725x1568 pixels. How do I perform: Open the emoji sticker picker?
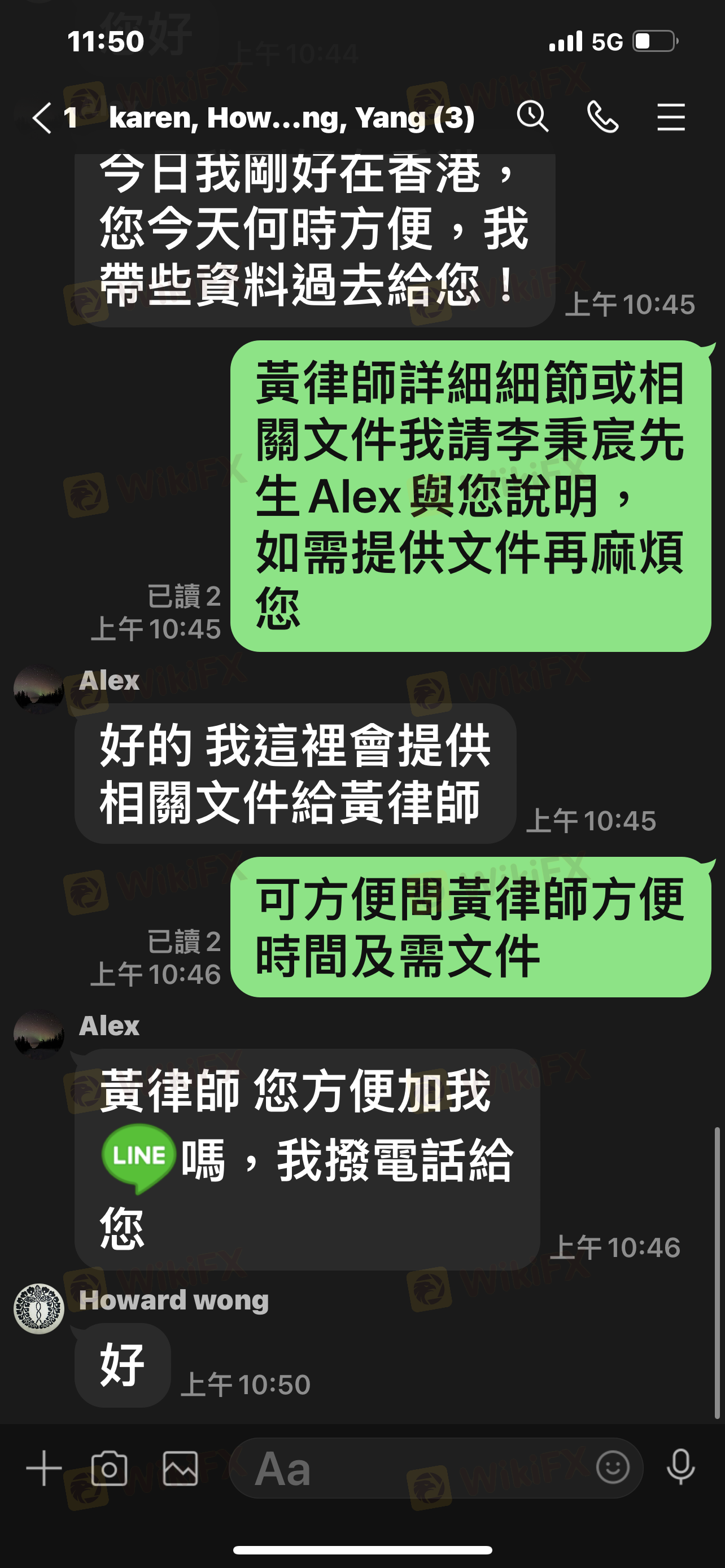pyautogui.click(x=613, y=1467)
